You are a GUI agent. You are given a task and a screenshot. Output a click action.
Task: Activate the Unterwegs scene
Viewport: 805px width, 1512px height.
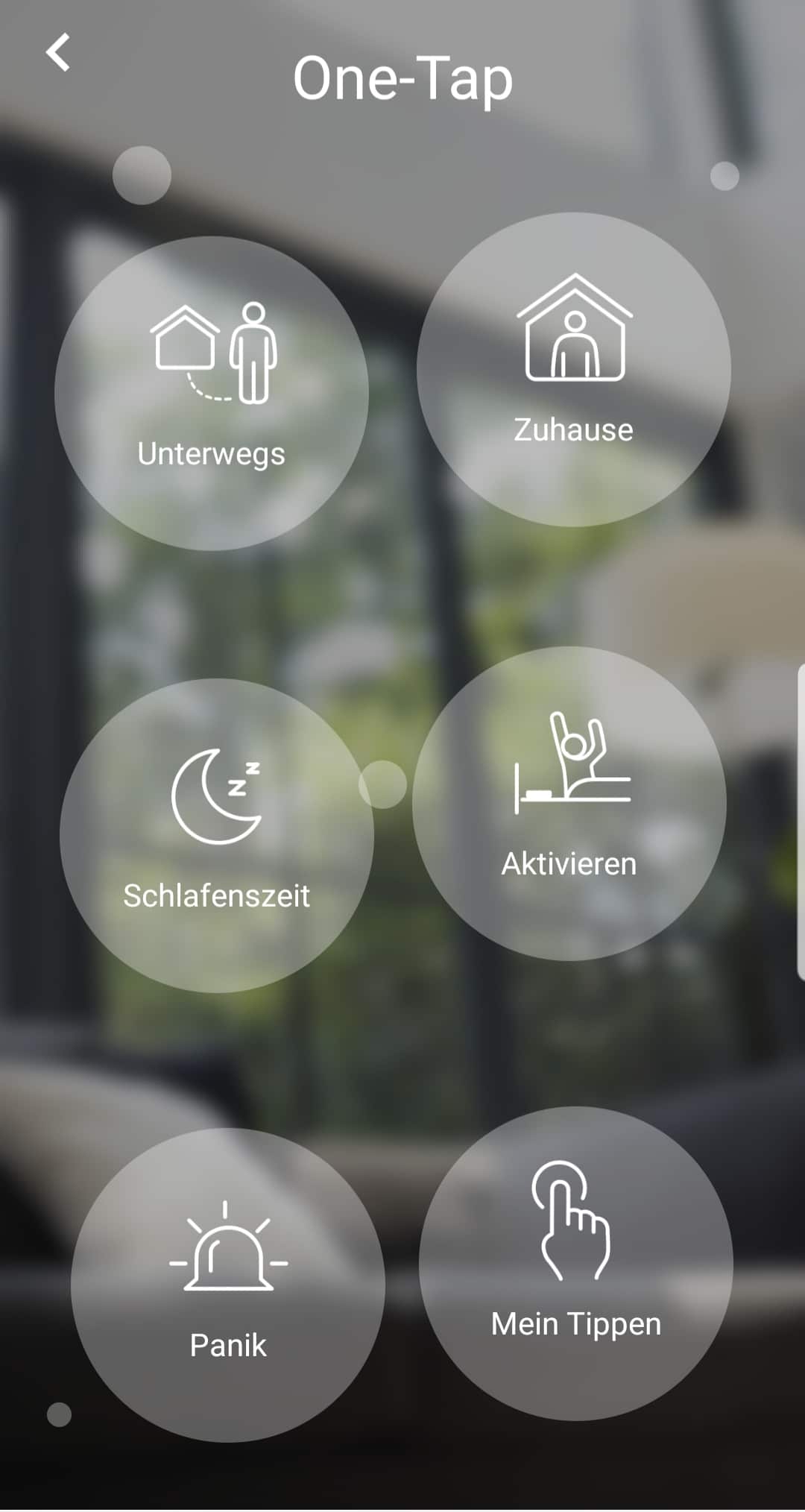click(x=212, y=394)
